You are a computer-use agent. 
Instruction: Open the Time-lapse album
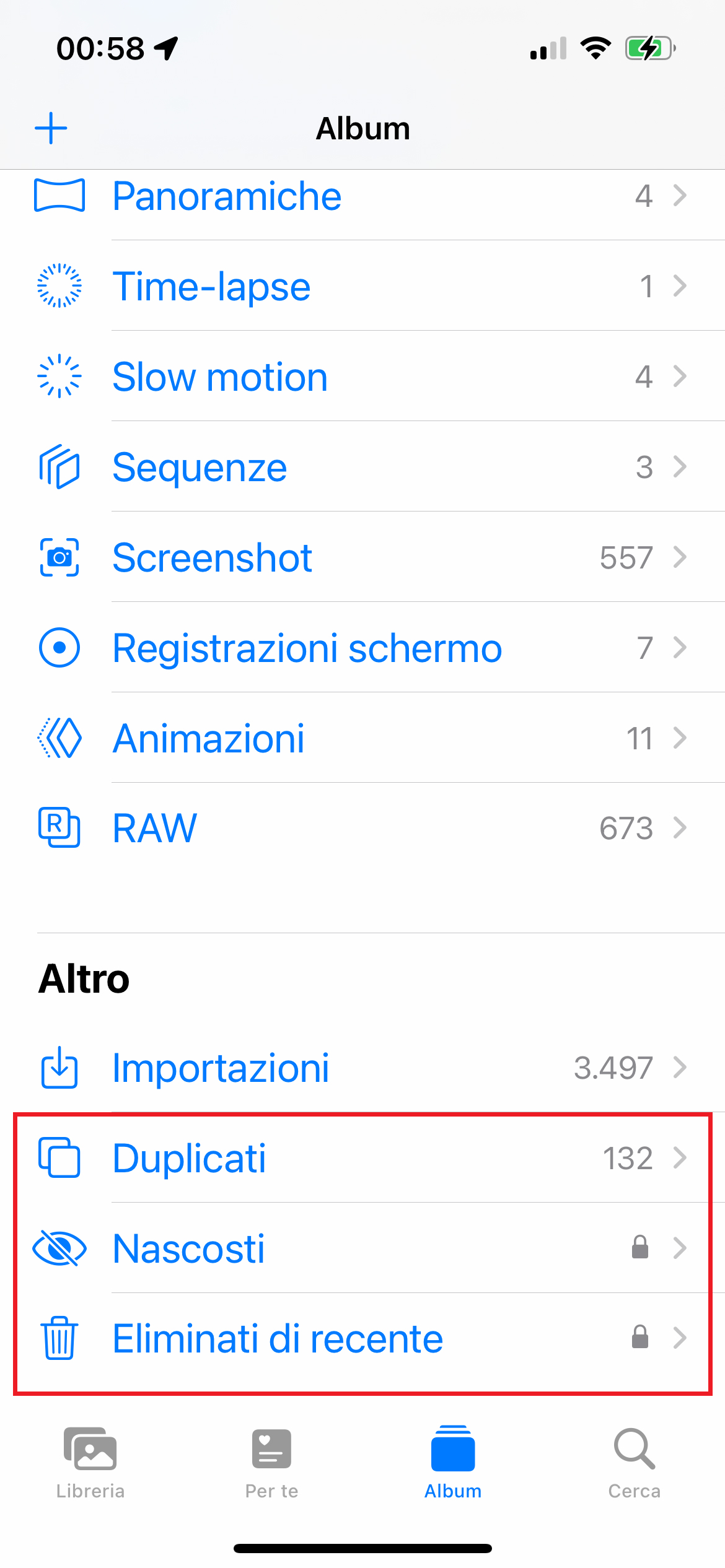click(362, 286)
